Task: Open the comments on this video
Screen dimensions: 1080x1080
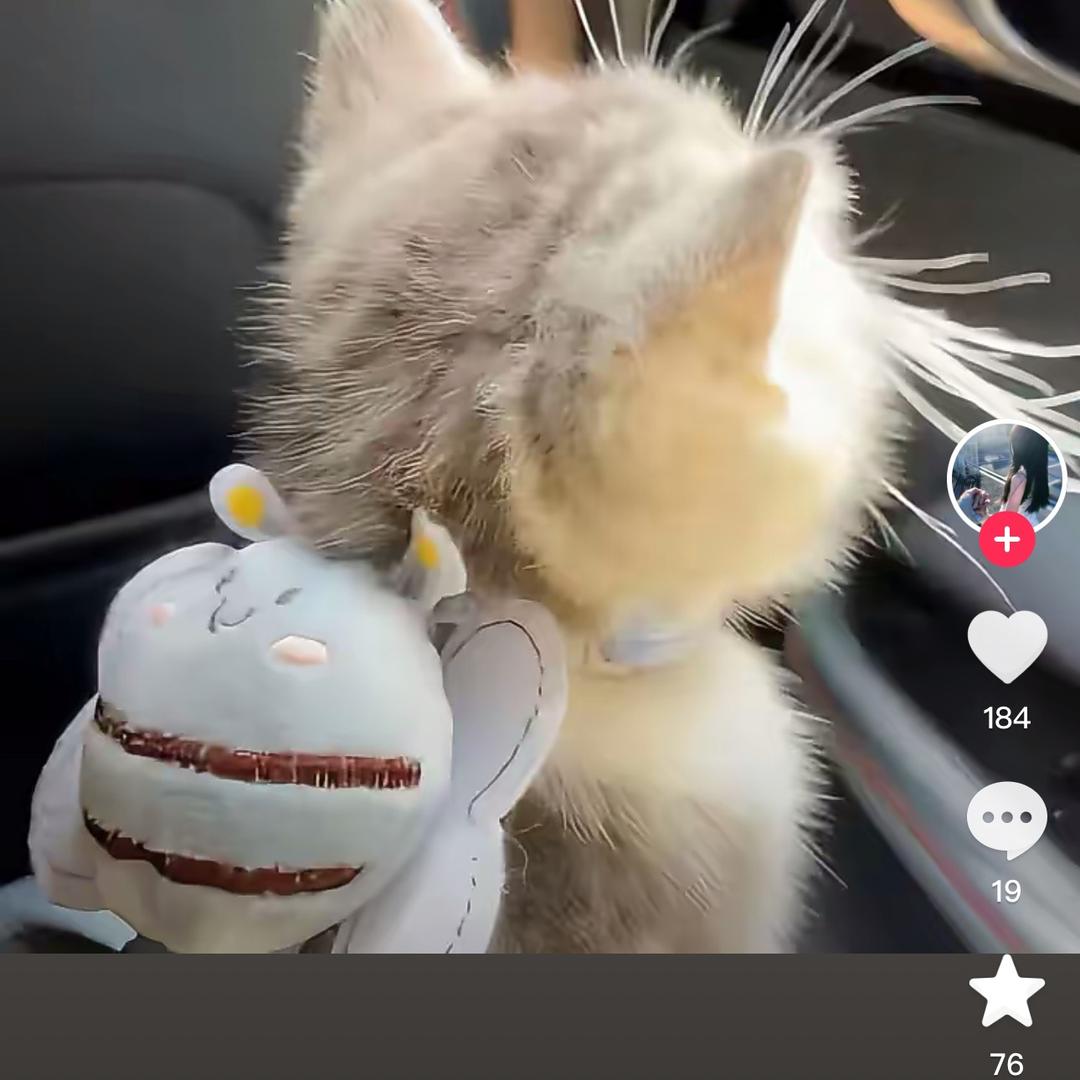Action: pyautogui.click(x=1006, y=819)
